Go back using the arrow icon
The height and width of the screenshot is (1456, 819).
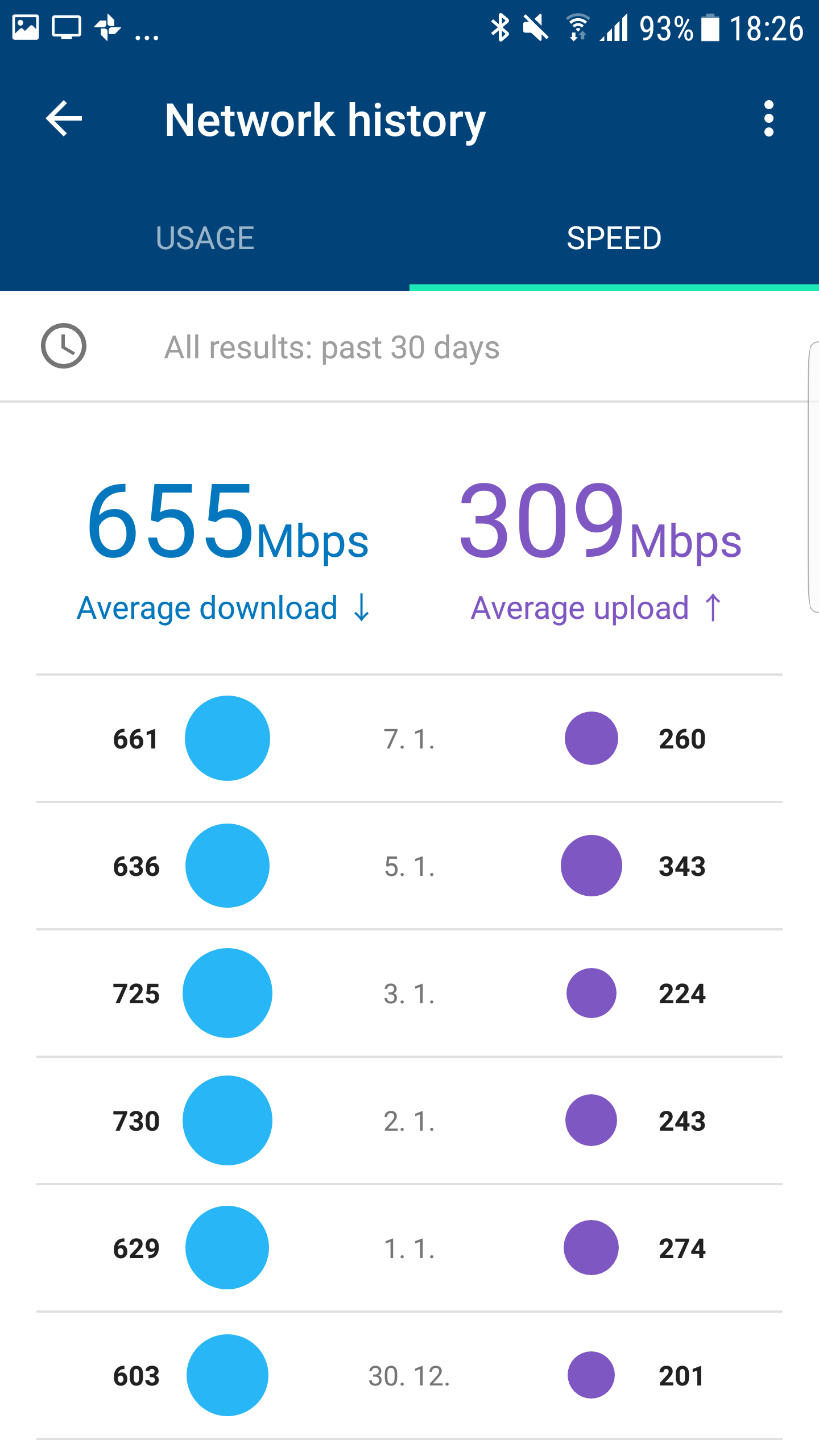64,119
